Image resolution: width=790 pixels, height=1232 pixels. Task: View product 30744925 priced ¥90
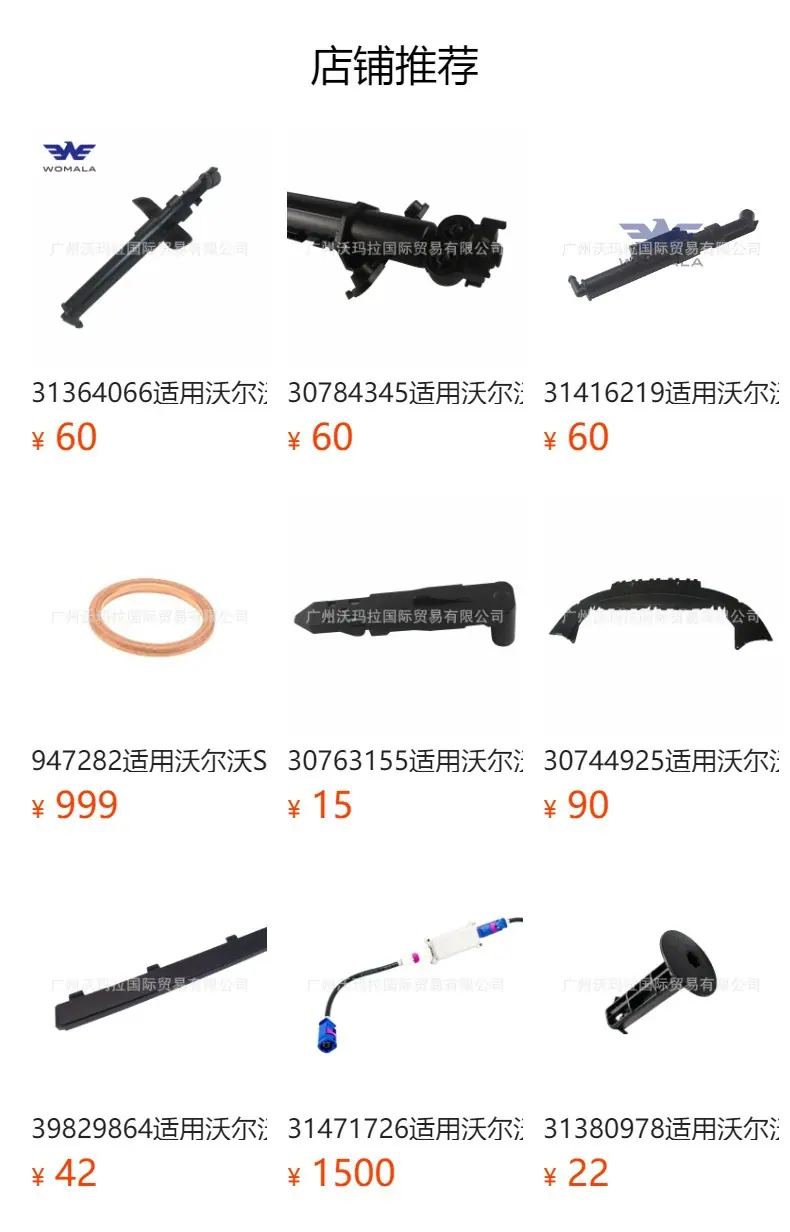tap(661, 660)
